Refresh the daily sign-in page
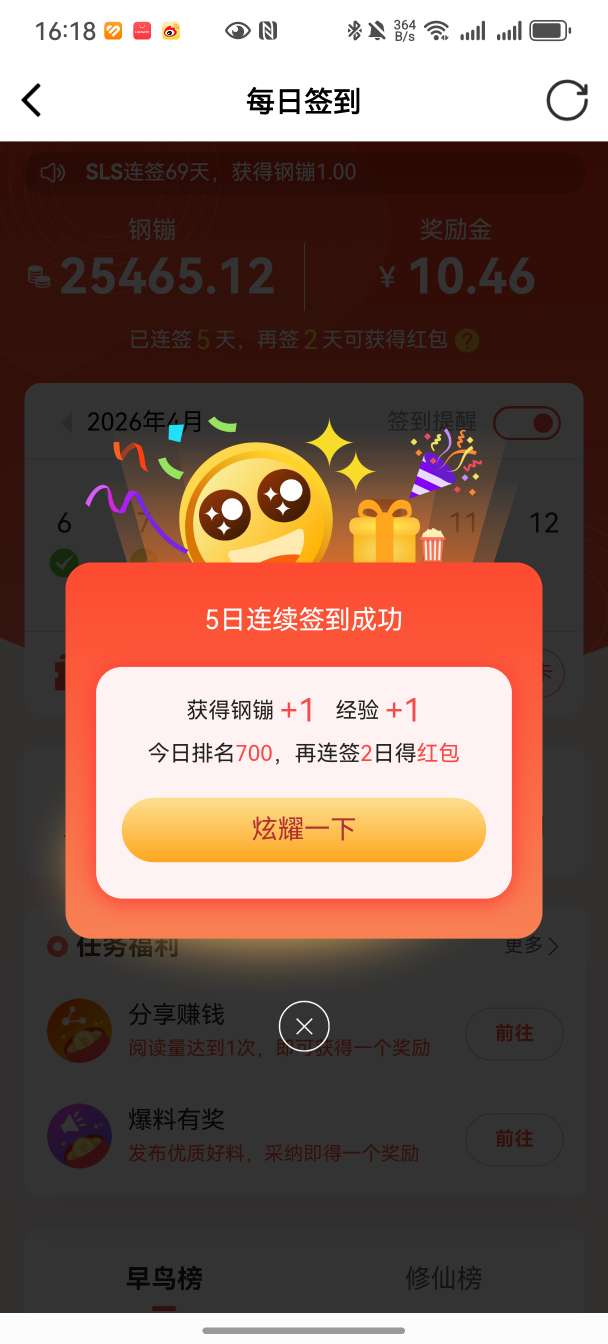Viewport: 608px width, 1344px height. (566, 101)
